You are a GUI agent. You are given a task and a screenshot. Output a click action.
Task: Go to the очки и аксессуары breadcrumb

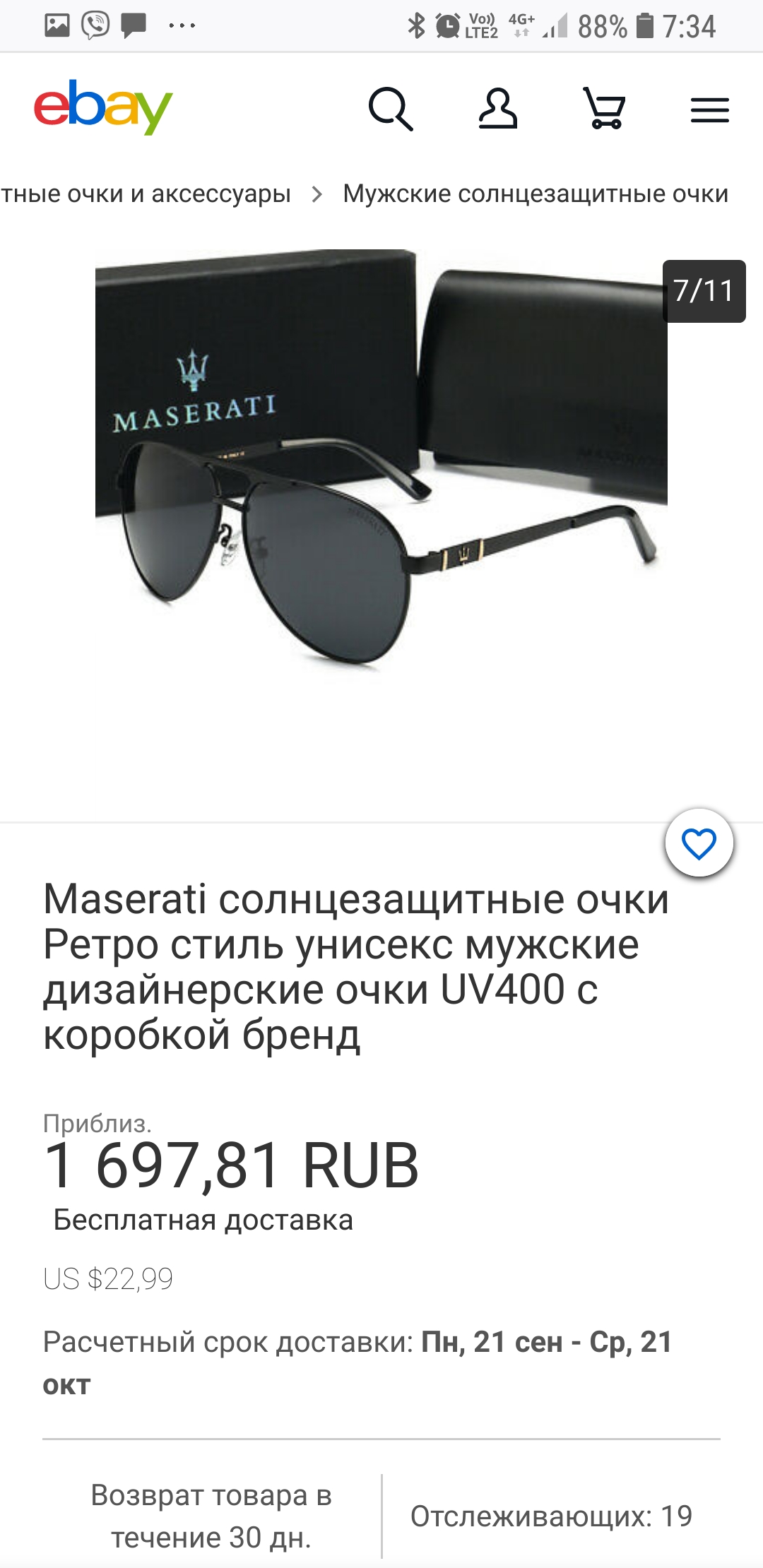click(146, 194)
